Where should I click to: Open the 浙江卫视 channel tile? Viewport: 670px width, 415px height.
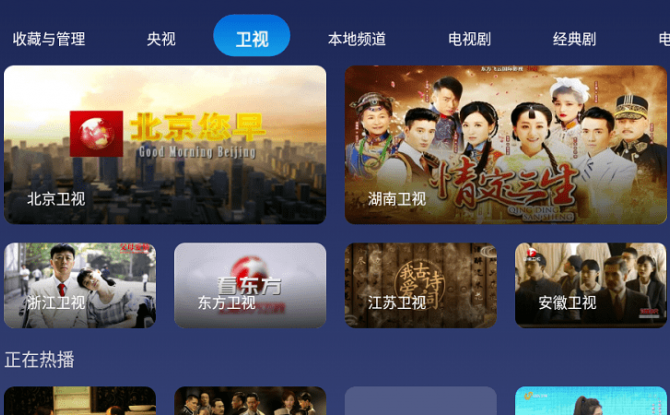click(80, 285)
